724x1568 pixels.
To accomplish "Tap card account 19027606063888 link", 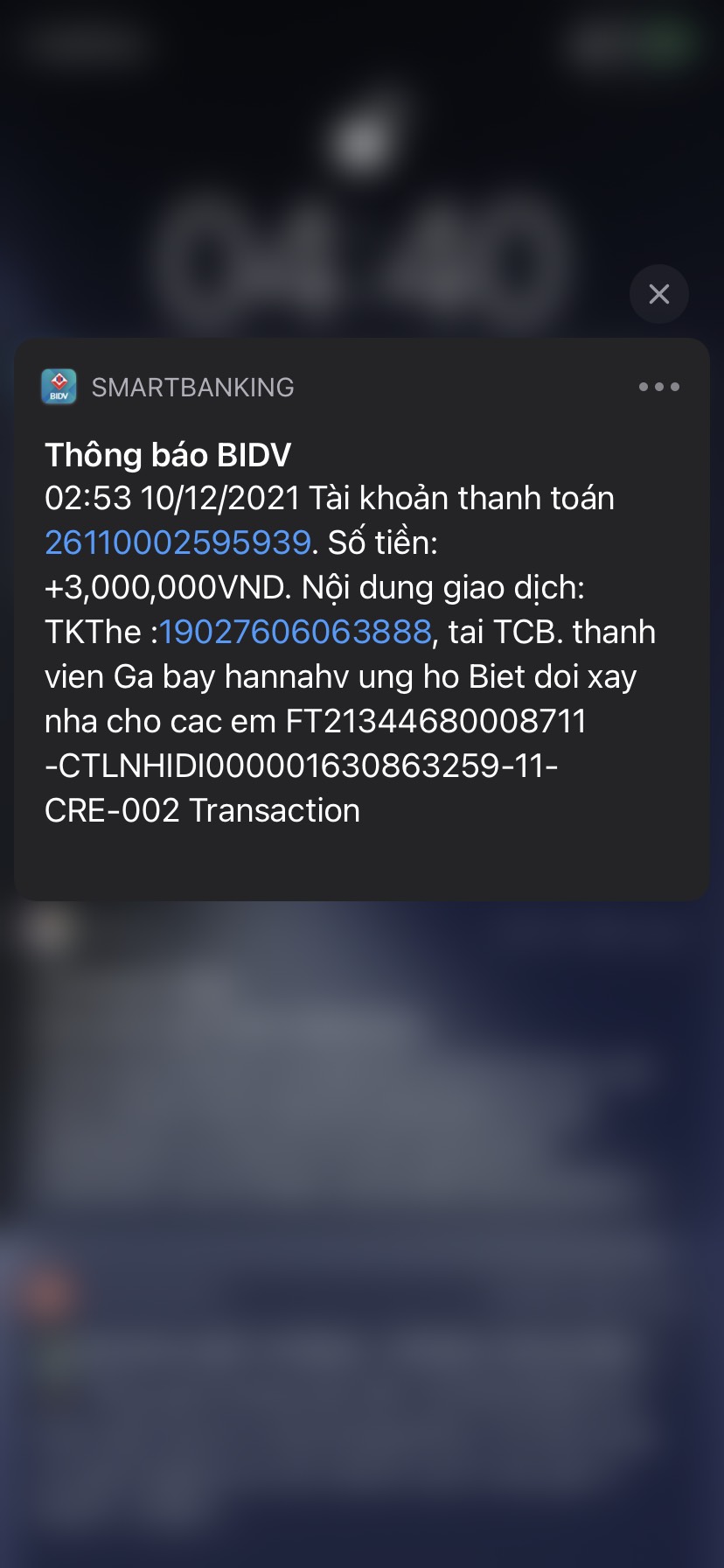I will [296, 632].
